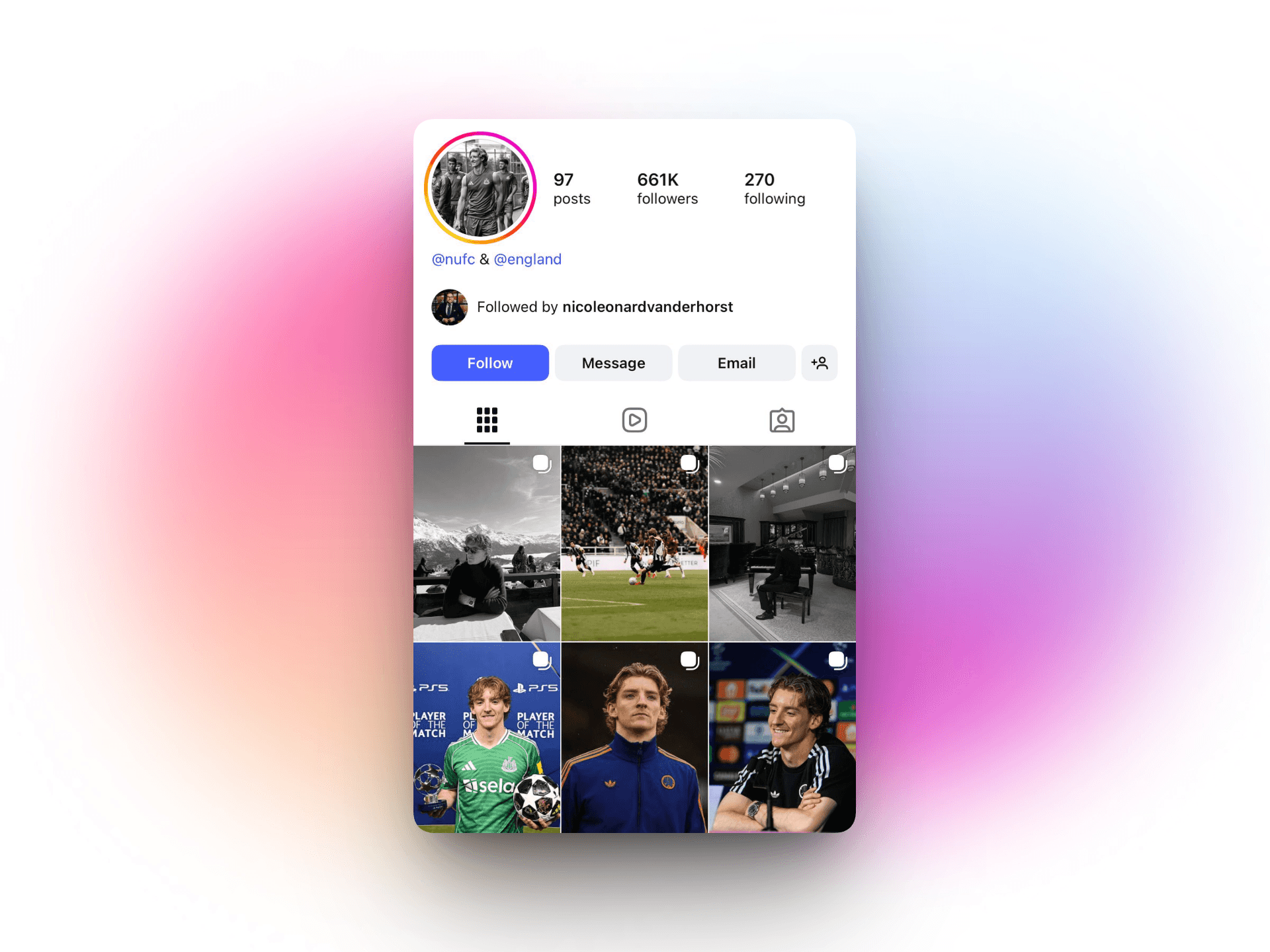Open suggested accounts with the add-person icon
The width and height of the screenshot is (1270, 952).
pyautogui.click(x=819, y=363)
